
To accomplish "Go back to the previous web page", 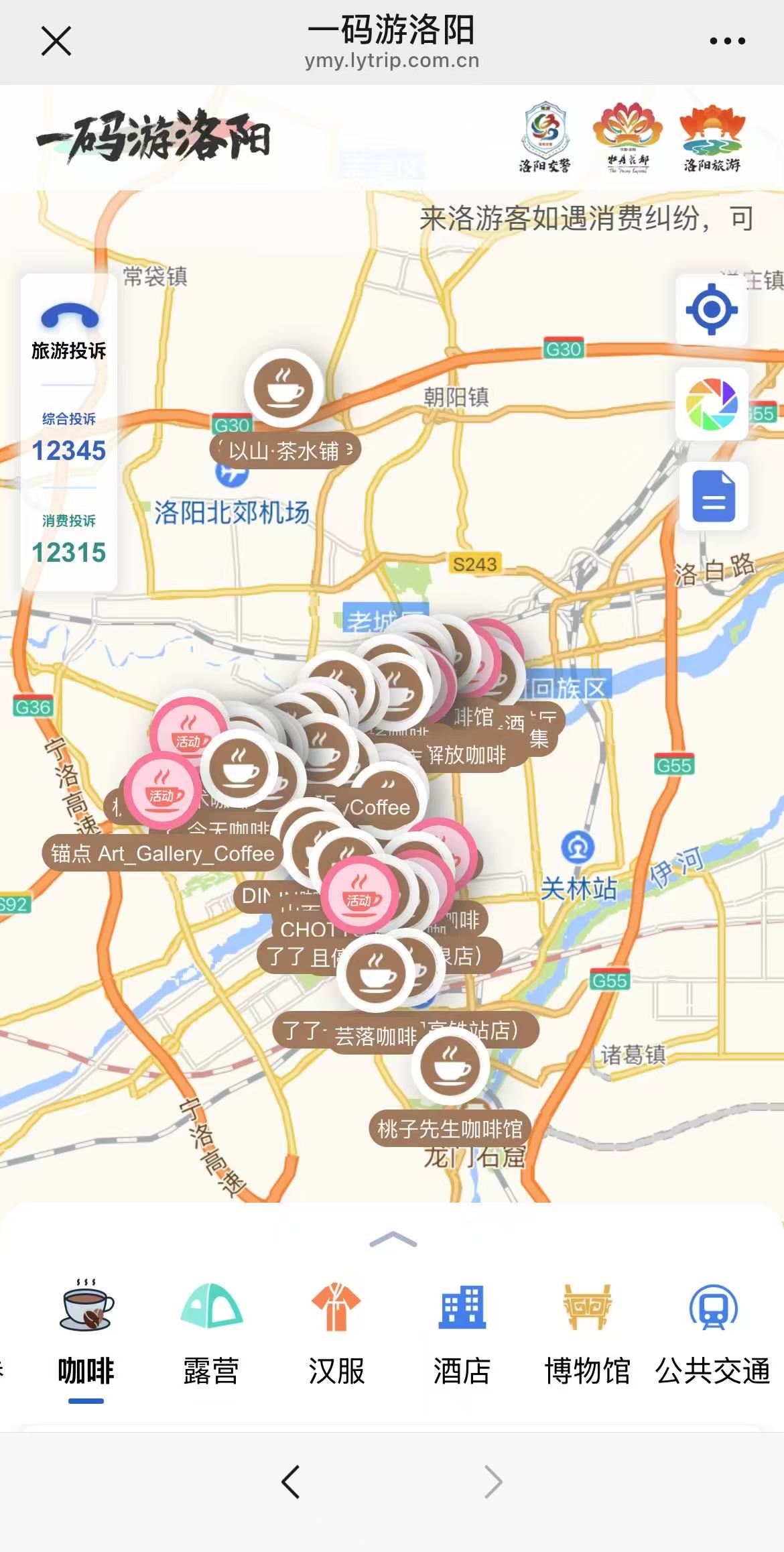I will coord(291,1482).
